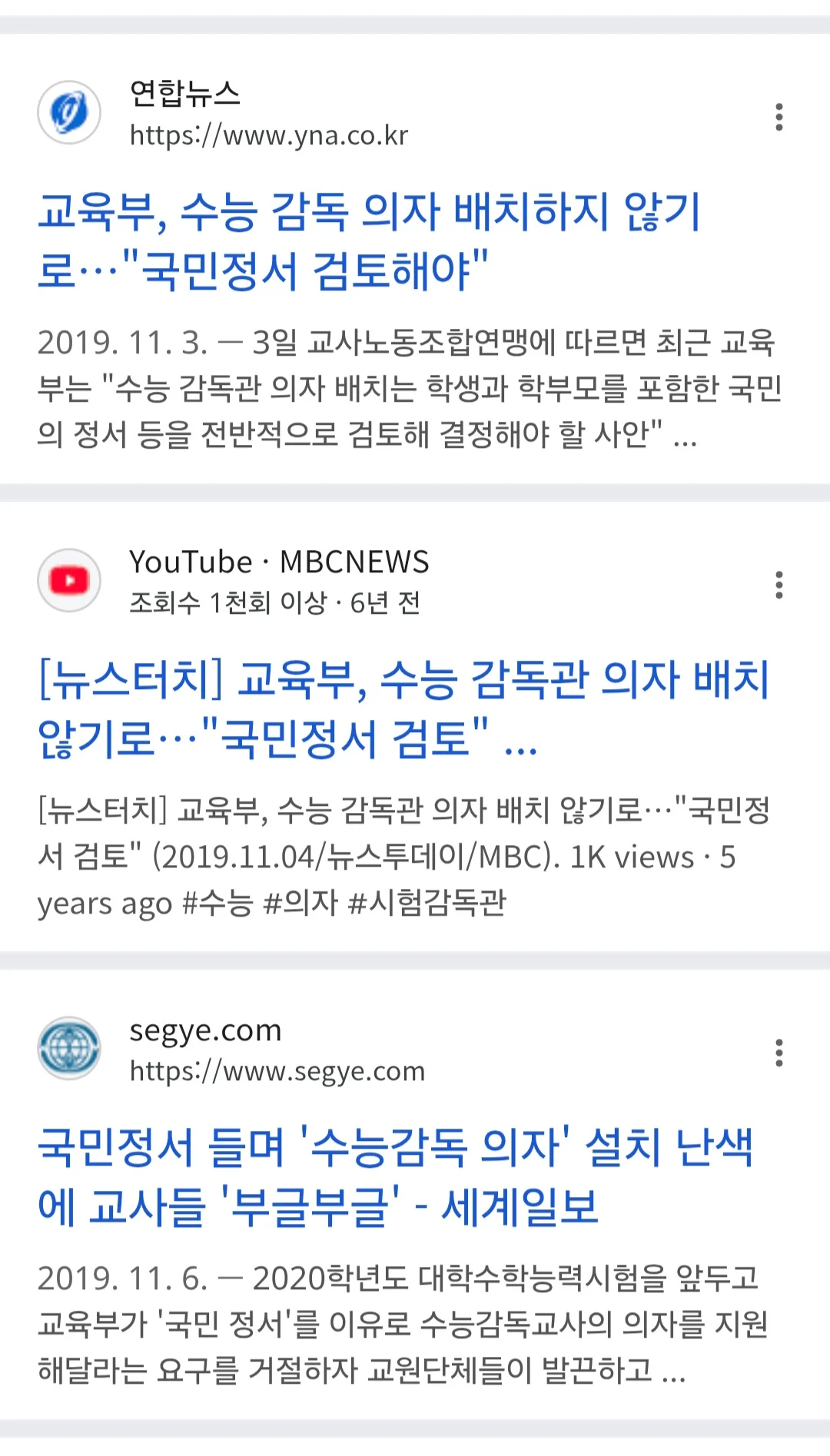Tap the 연합뉴스 source header with yna.co.kr URL
Viewport: 830px width, 1456px height.
[x=267, y=114]
